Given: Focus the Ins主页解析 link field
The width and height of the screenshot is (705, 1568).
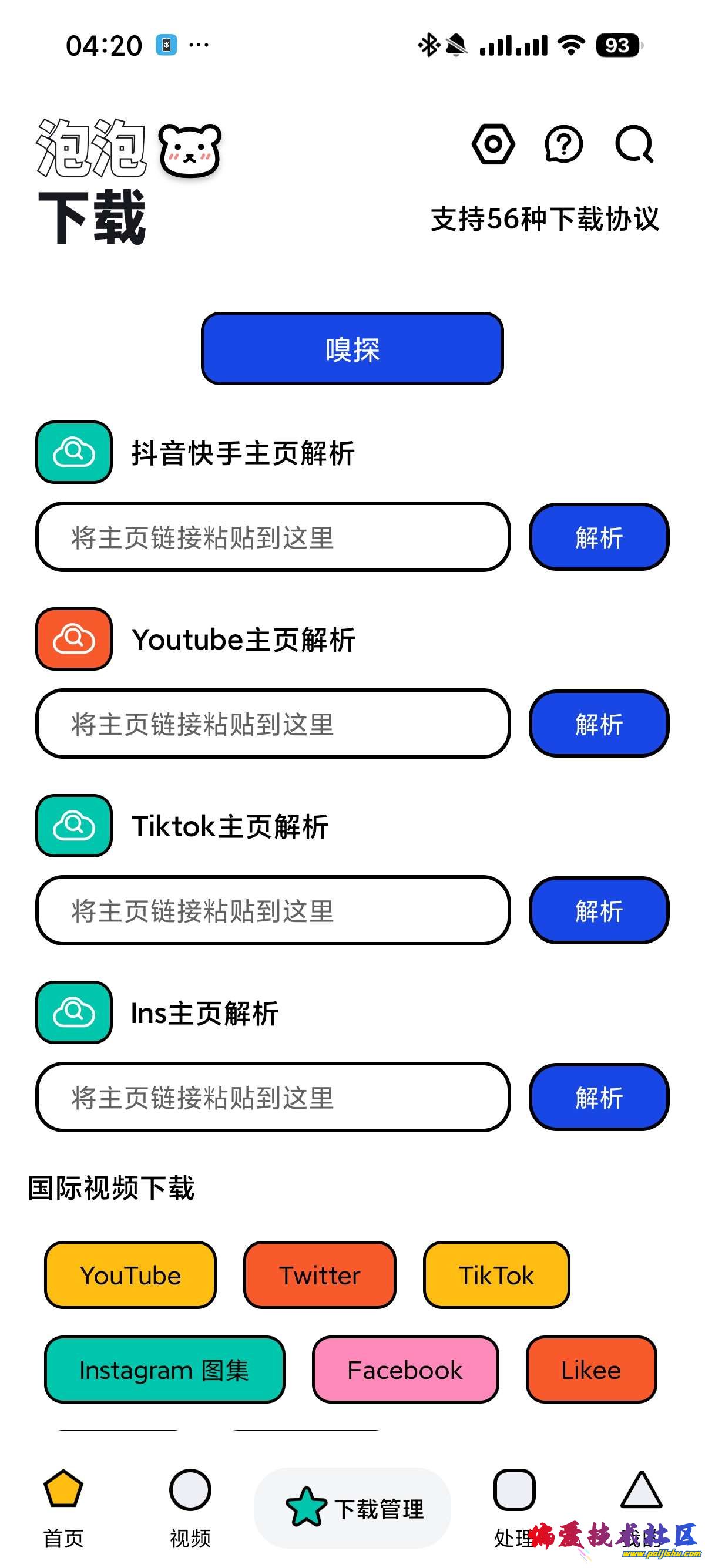Looking at the screenshot, I should coord(273,1098).
